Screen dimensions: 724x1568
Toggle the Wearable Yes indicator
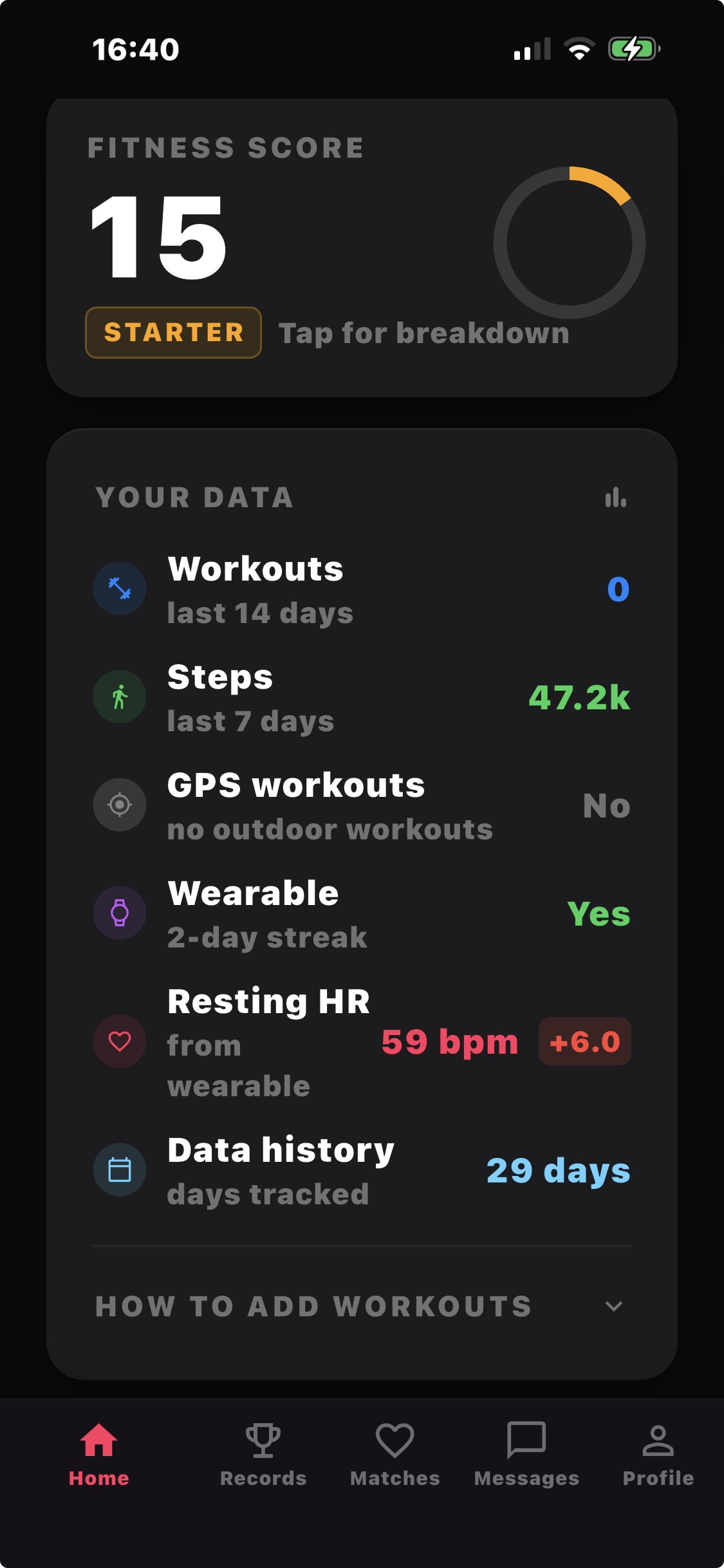tap(599, 914)
